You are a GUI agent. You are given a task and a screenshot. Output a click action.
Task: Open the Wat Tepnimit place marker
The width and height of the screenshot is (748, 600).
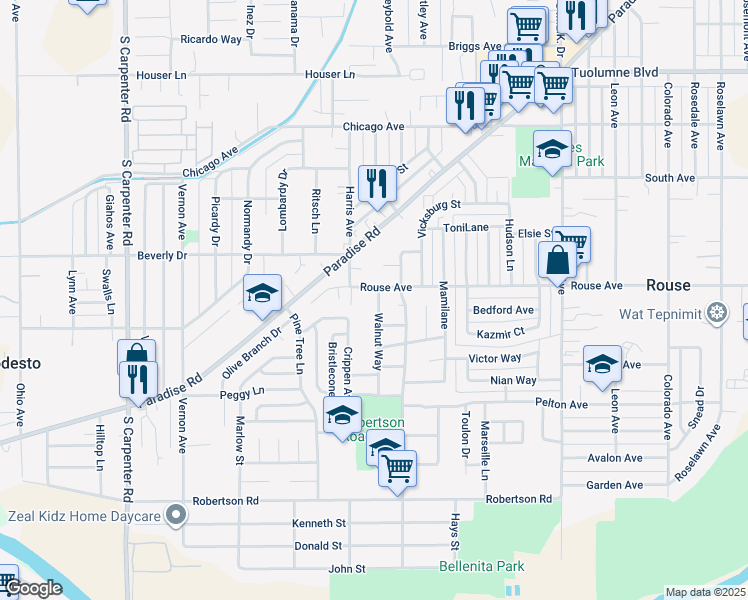coord(717,313)
